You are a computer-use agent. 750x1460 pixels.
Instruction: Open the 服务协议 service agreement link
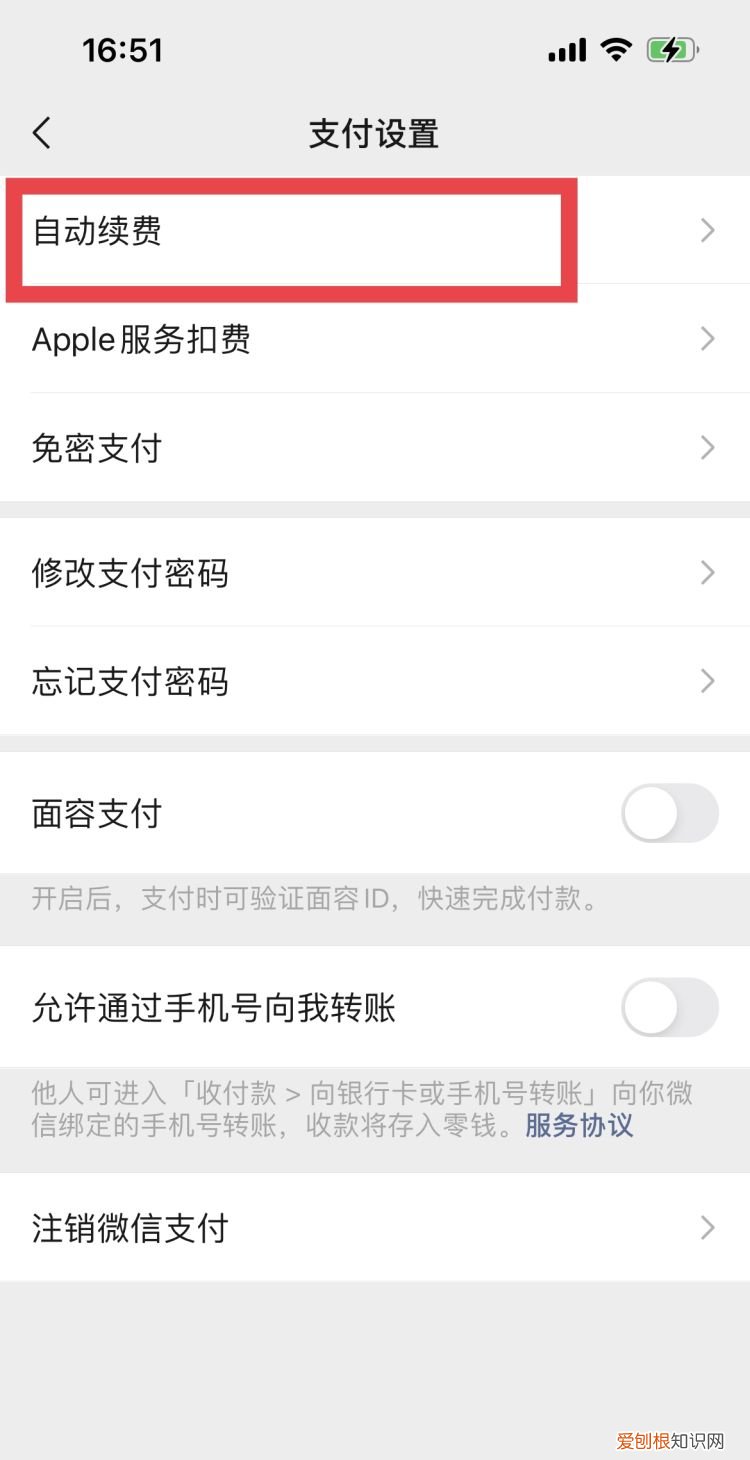tap(578, 1125)
